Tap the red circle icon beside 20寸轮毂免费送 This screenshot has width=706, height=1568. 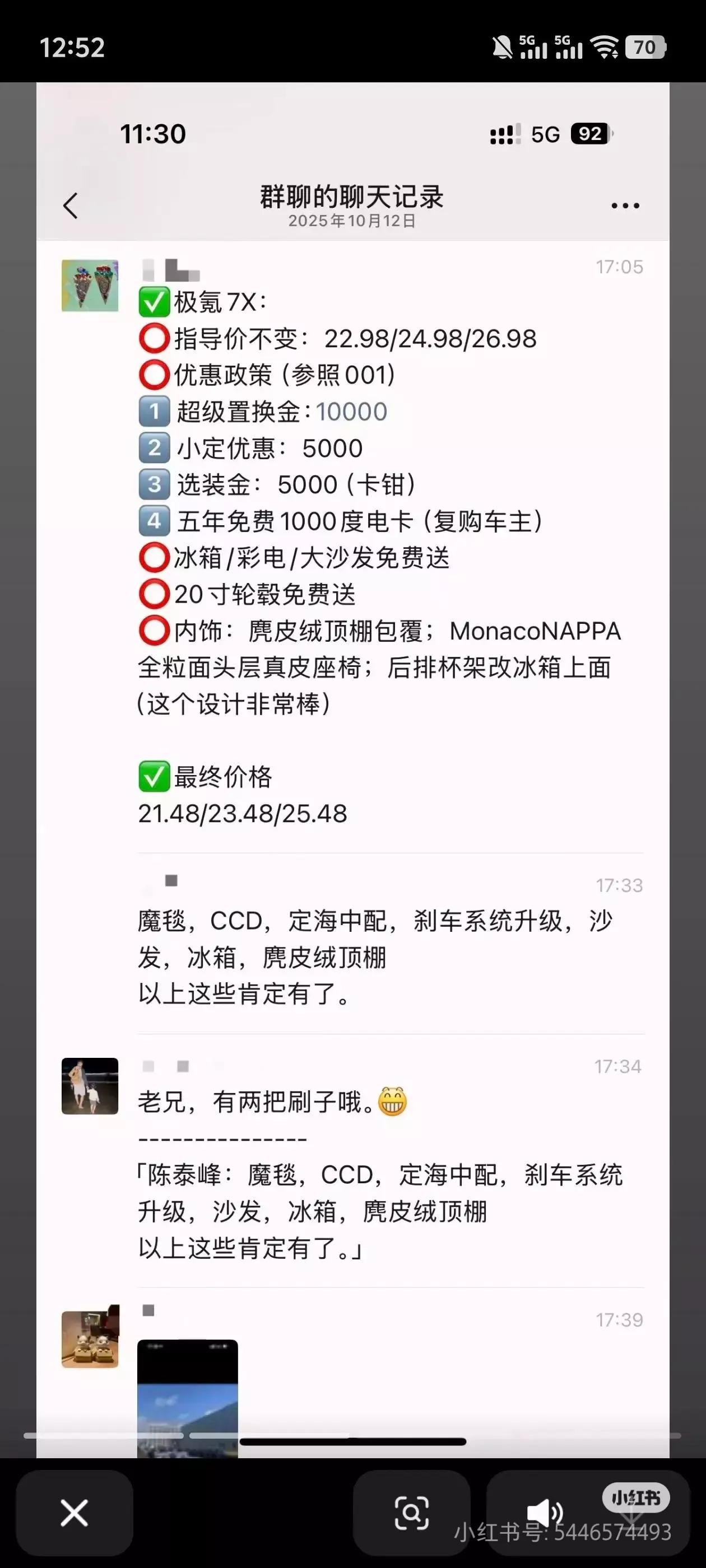tap(155, 595)
